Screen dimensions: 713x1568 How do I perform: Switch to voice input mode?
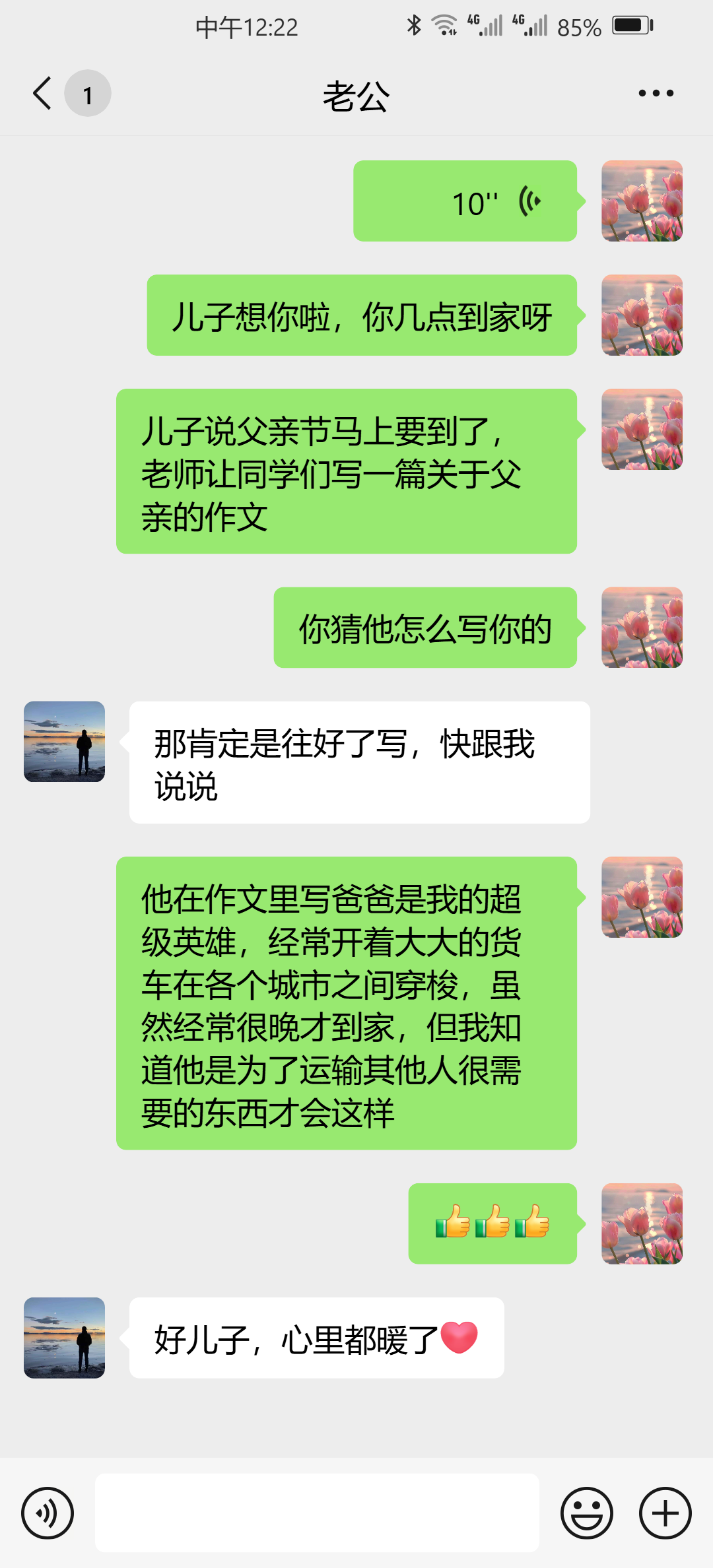pos(48,1513)
